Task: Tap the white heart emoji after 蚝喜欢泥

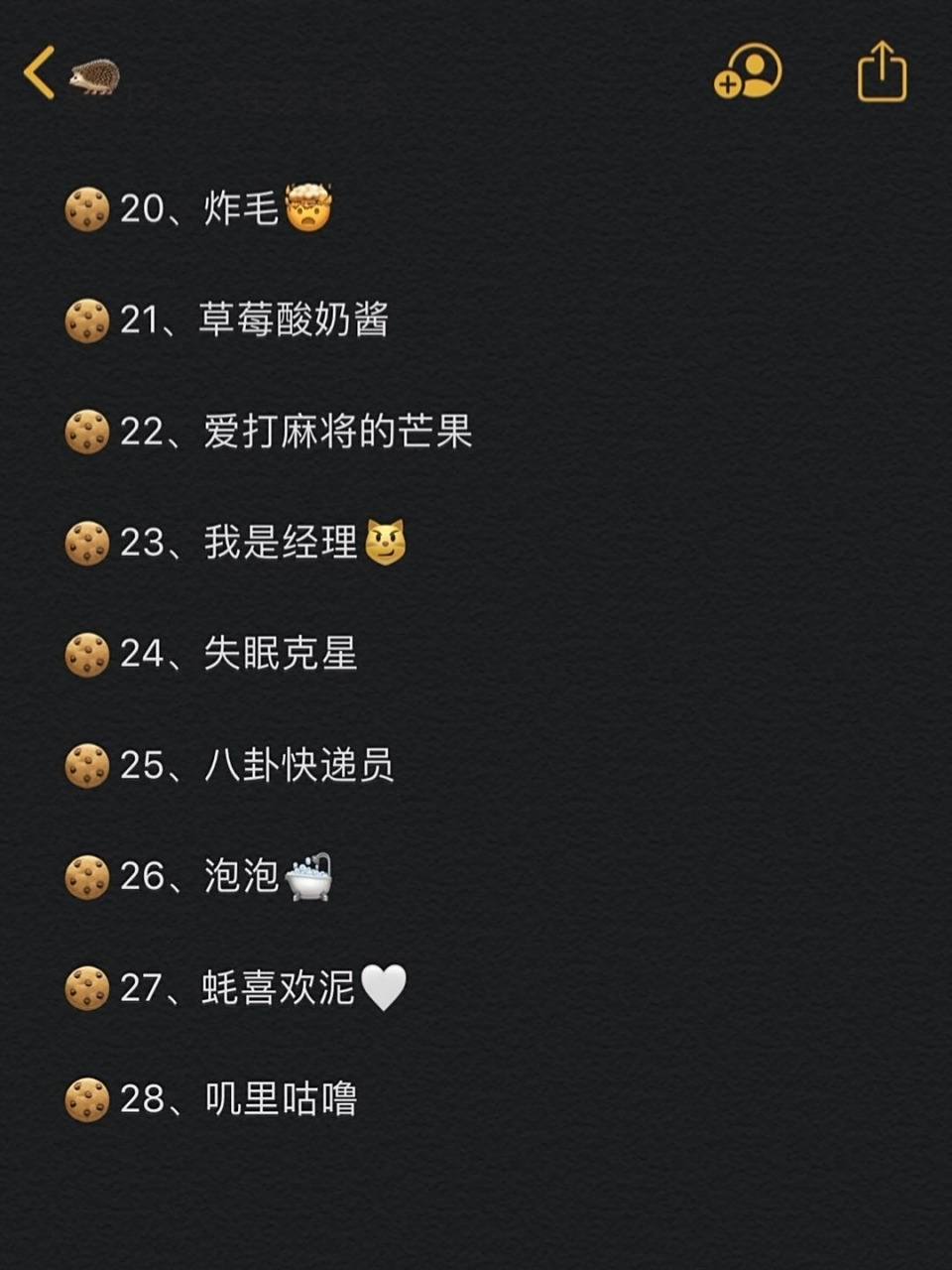Action: click(x=382, y=988)
